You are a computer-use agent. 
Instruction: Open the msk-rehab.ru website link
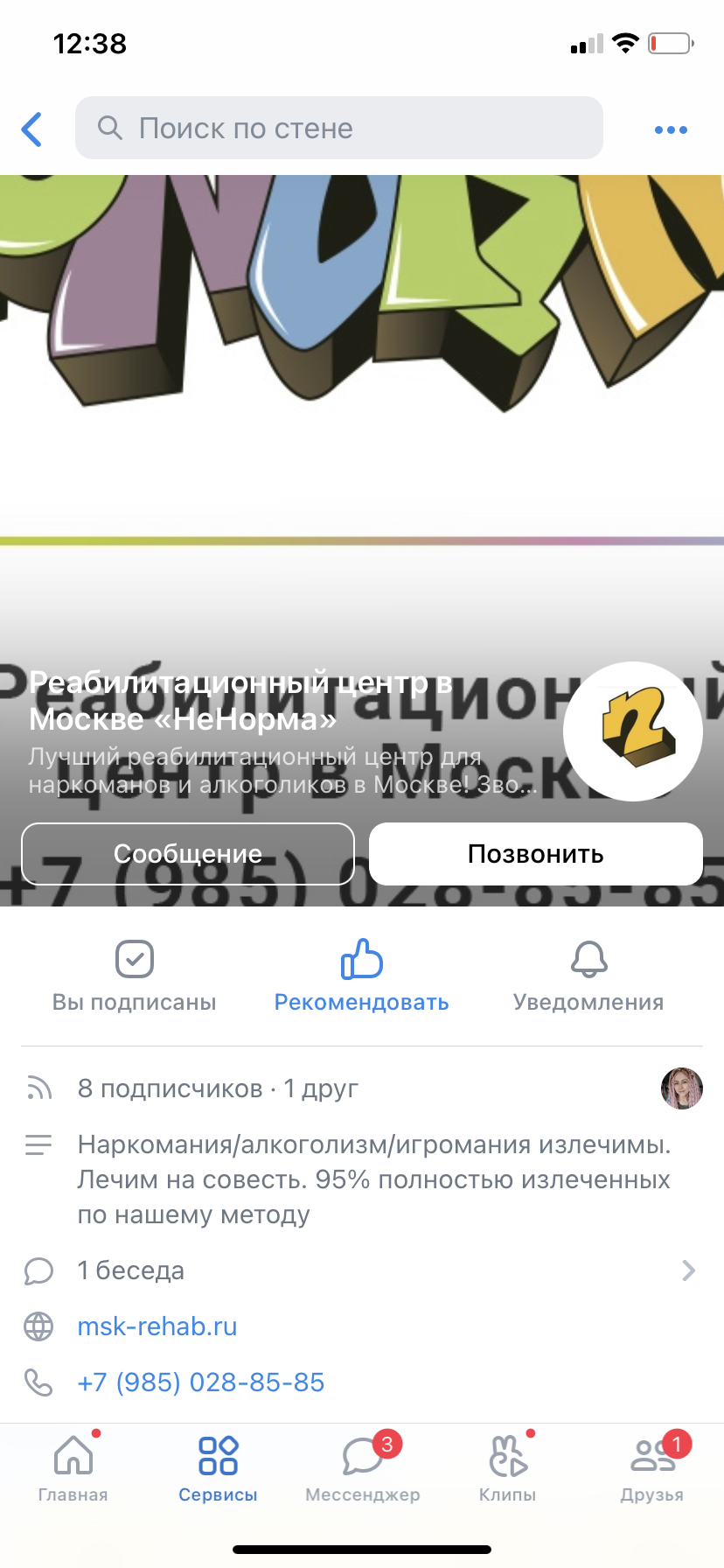(157, 1326)
